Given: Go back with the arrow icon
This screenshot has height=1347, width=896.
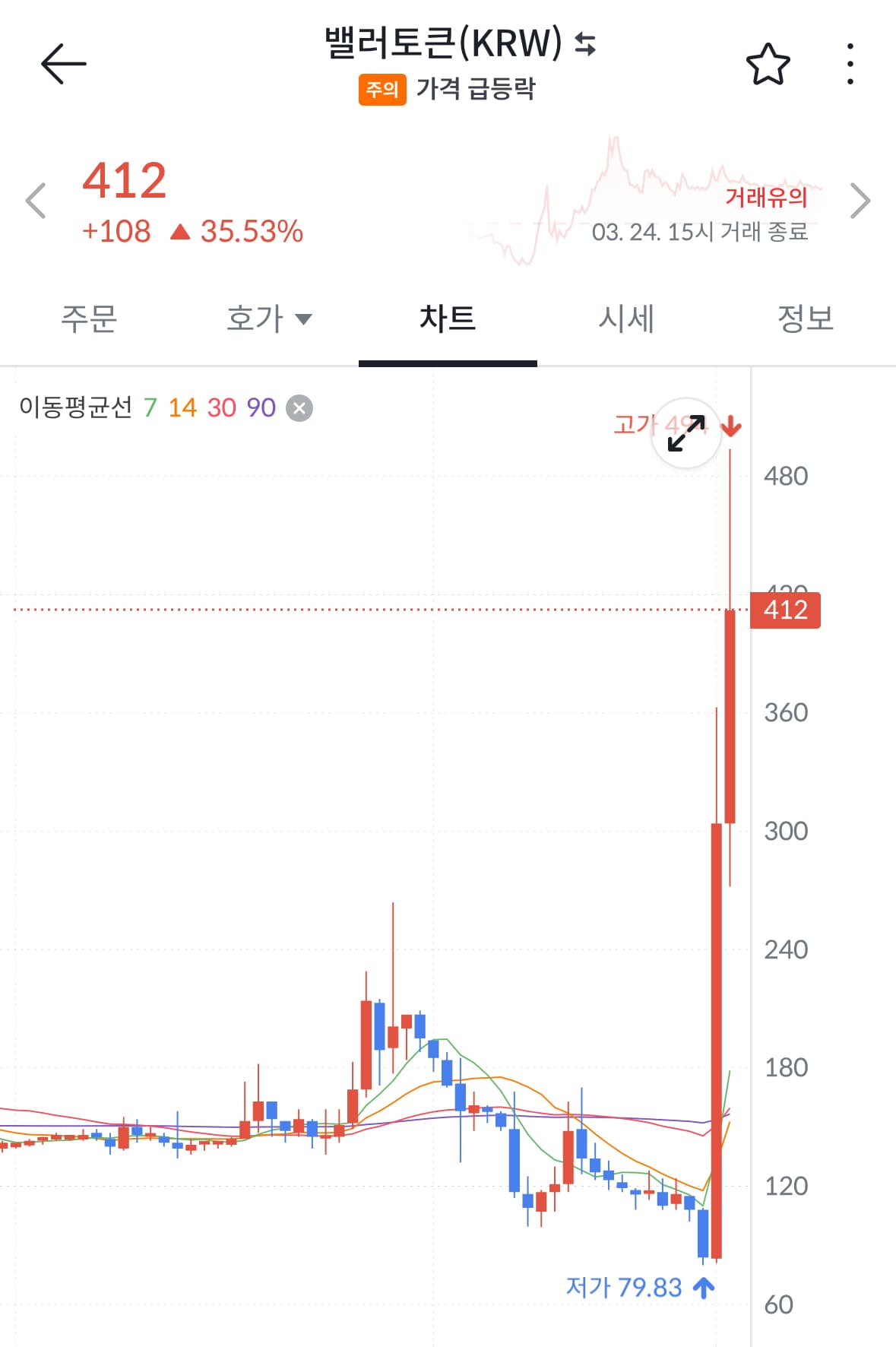Looking at the screenshot, I should (x=63, y=63).
